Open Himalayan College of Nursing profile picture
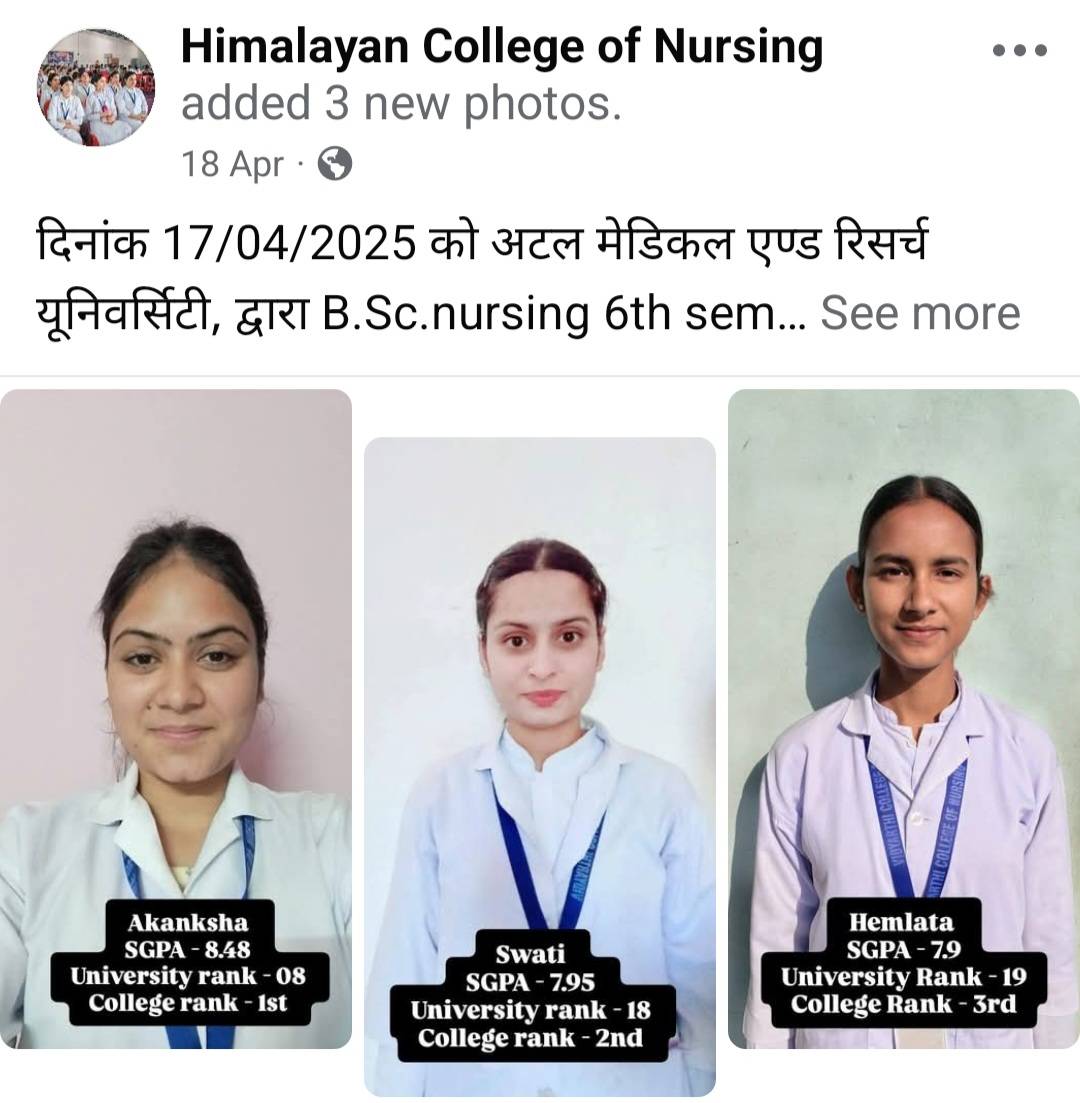The height and width of the screenshot is (1103, 1080). coord(96,87)
